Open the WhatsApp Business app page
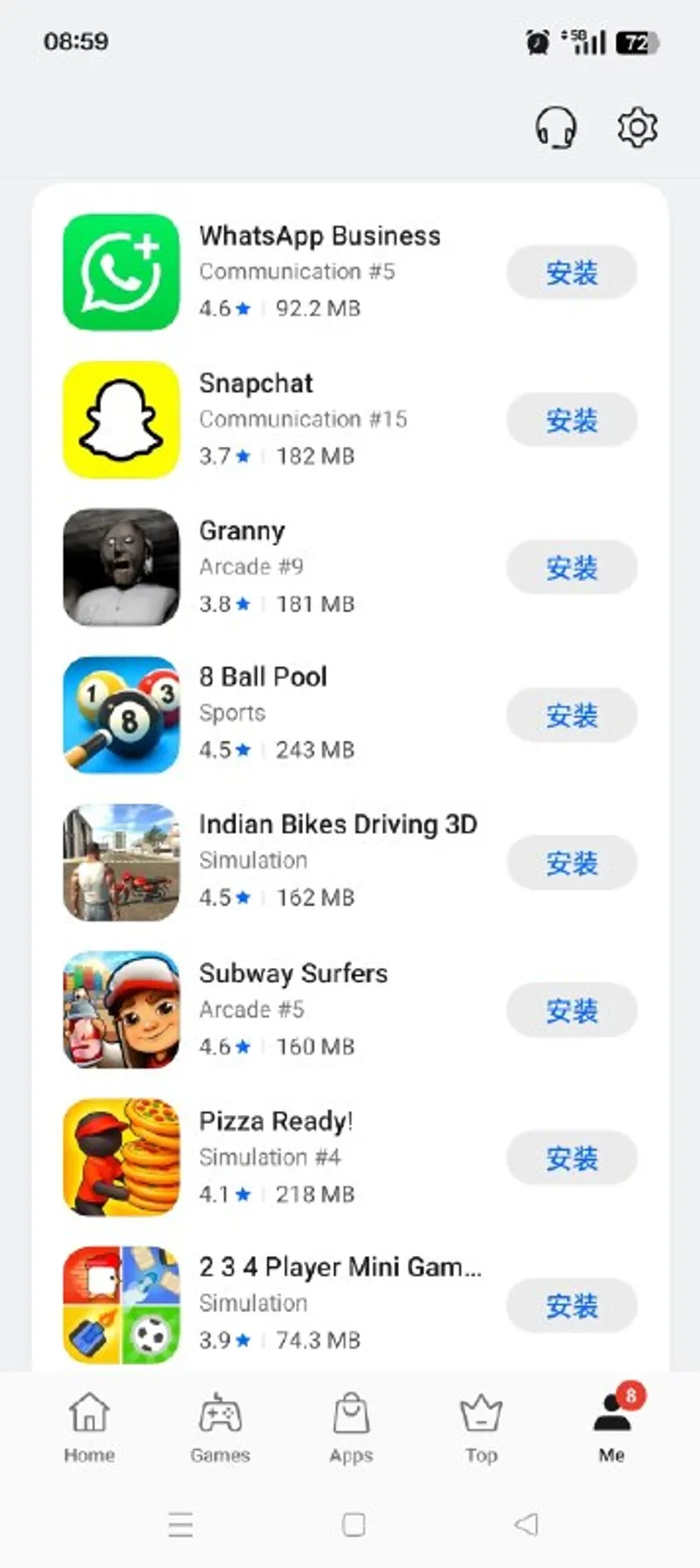Screen dimensions: 700x1568 pyautogui.click(x=319, y=236)
